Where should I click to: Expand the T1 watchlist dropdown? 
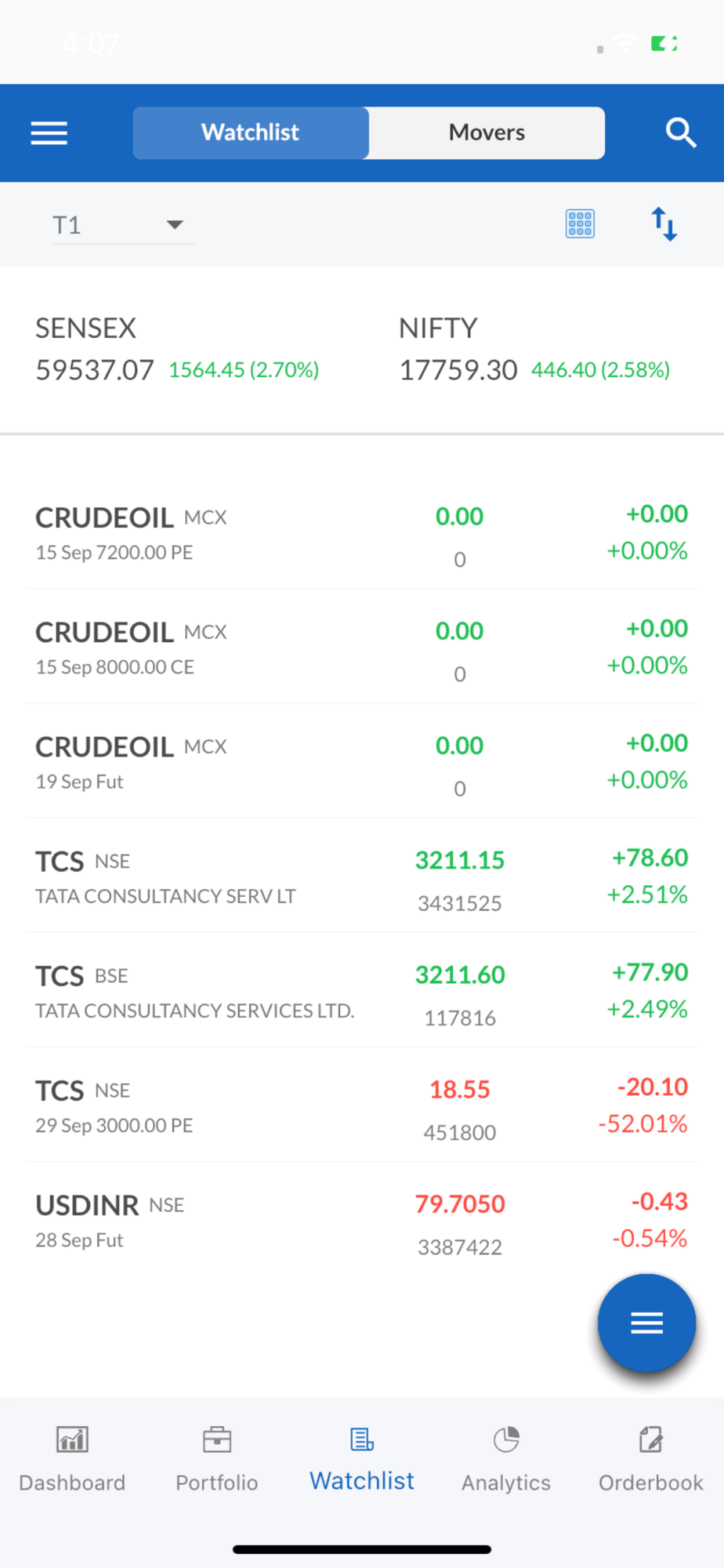tap(123, 225)
